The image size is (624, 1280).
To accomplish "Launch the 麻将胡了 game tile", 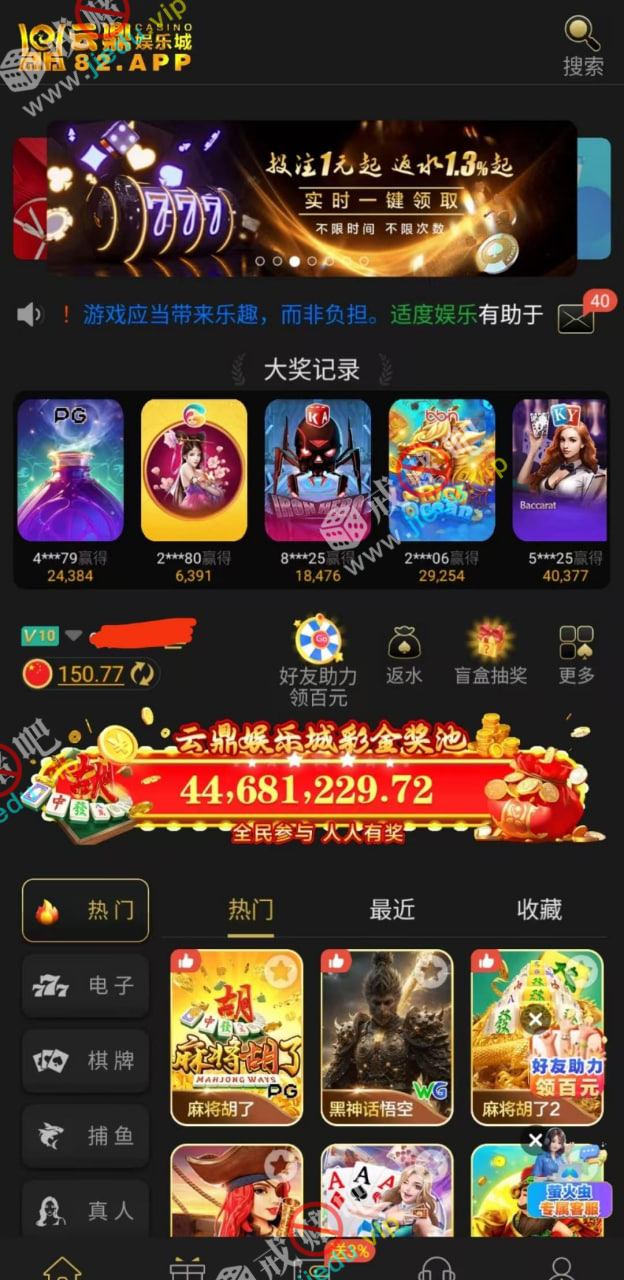I will [x=237, y=1036].
